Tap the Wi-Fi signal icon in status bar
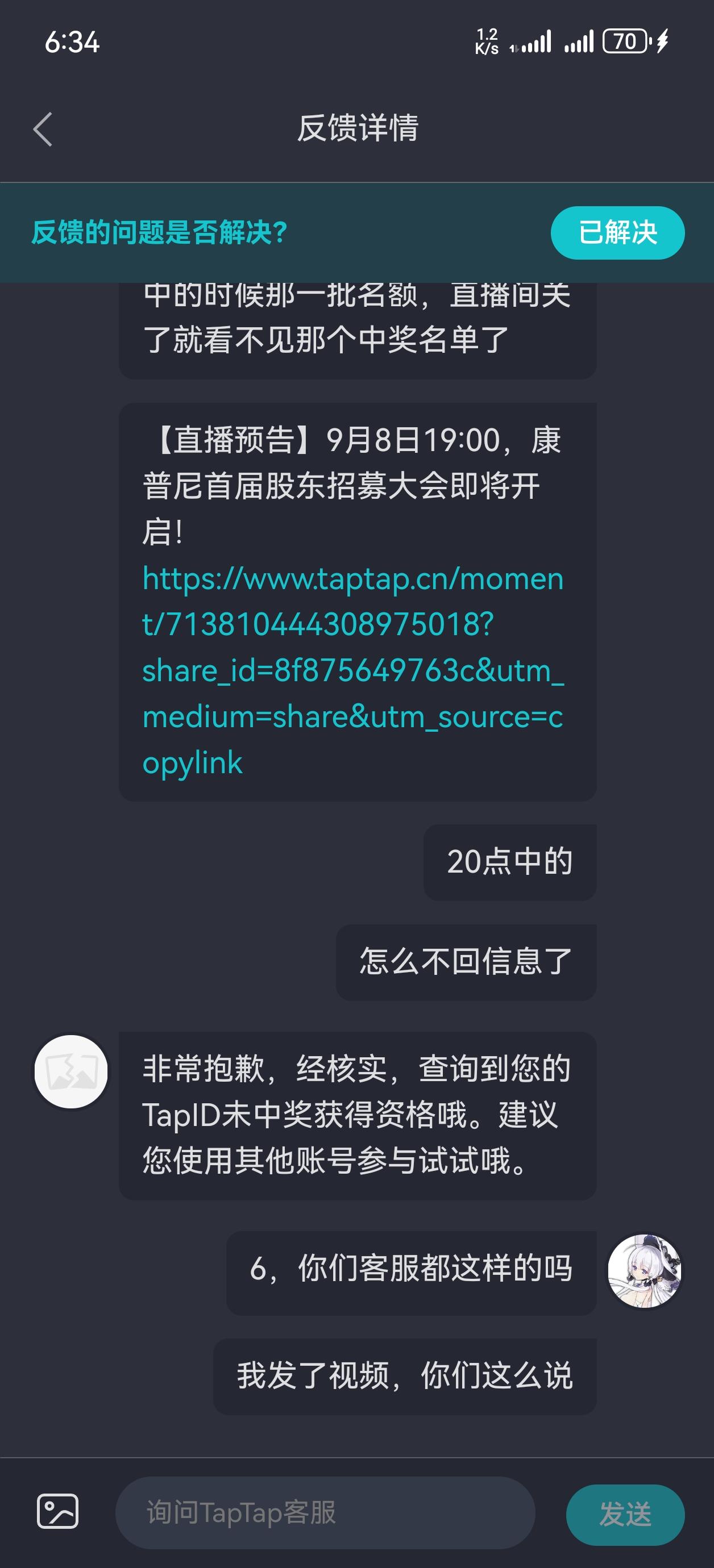 point(580,43)
